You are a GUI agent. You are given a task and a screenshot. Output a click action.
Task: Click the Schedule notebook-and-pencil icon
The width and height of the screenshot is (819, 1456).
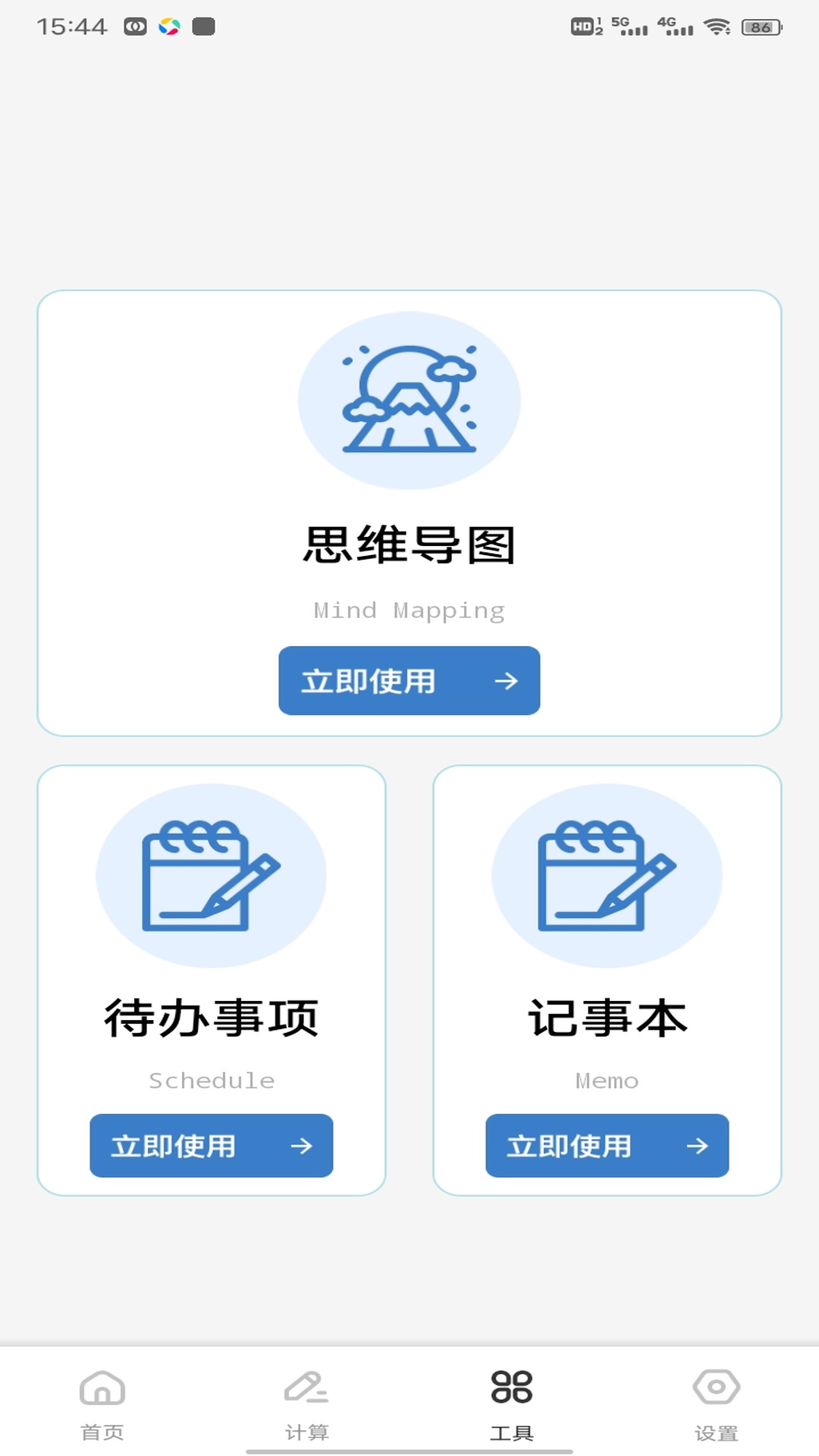210,877
